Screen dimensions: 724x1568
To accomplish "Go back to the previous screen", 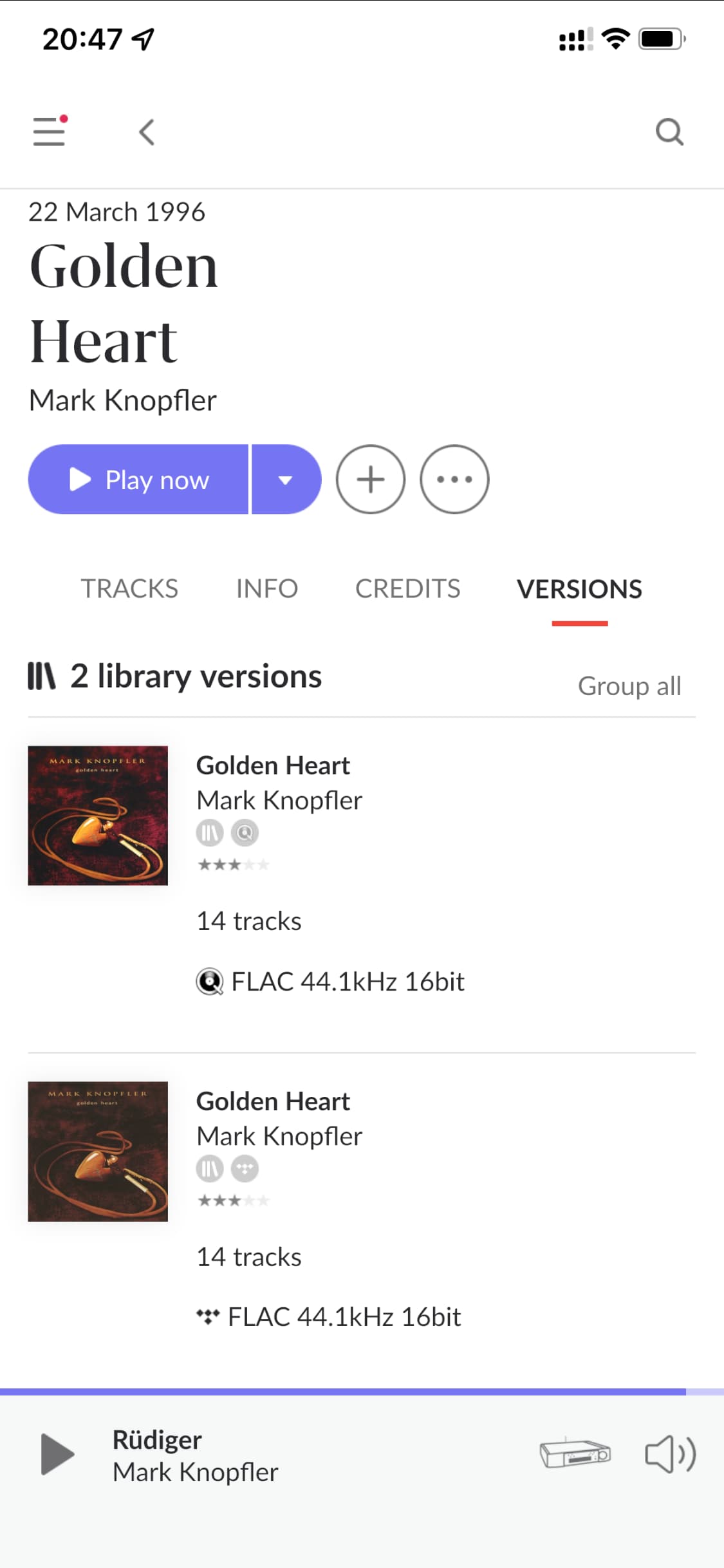I will [x=147, y=133].
